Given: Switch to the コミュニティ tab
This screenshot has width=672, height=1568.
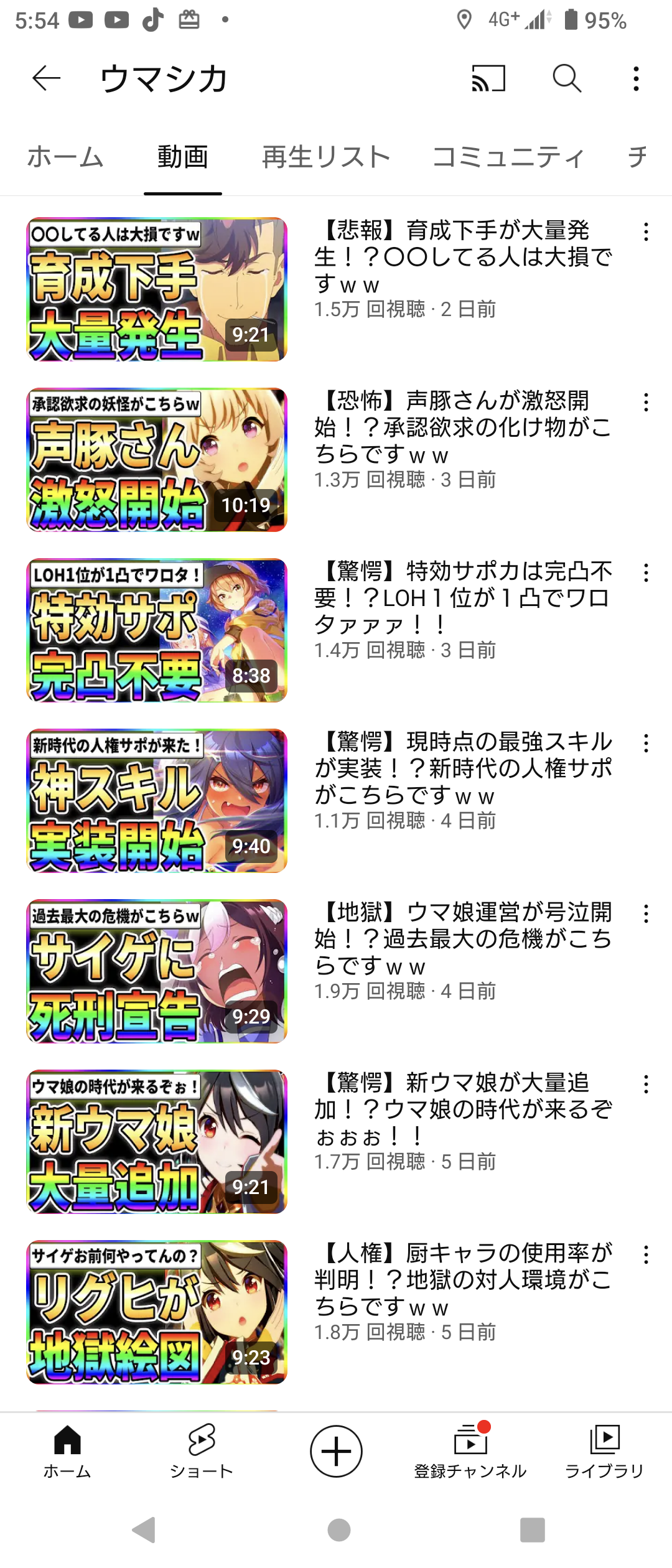Looking at the screenshot, I should (508, 157).
